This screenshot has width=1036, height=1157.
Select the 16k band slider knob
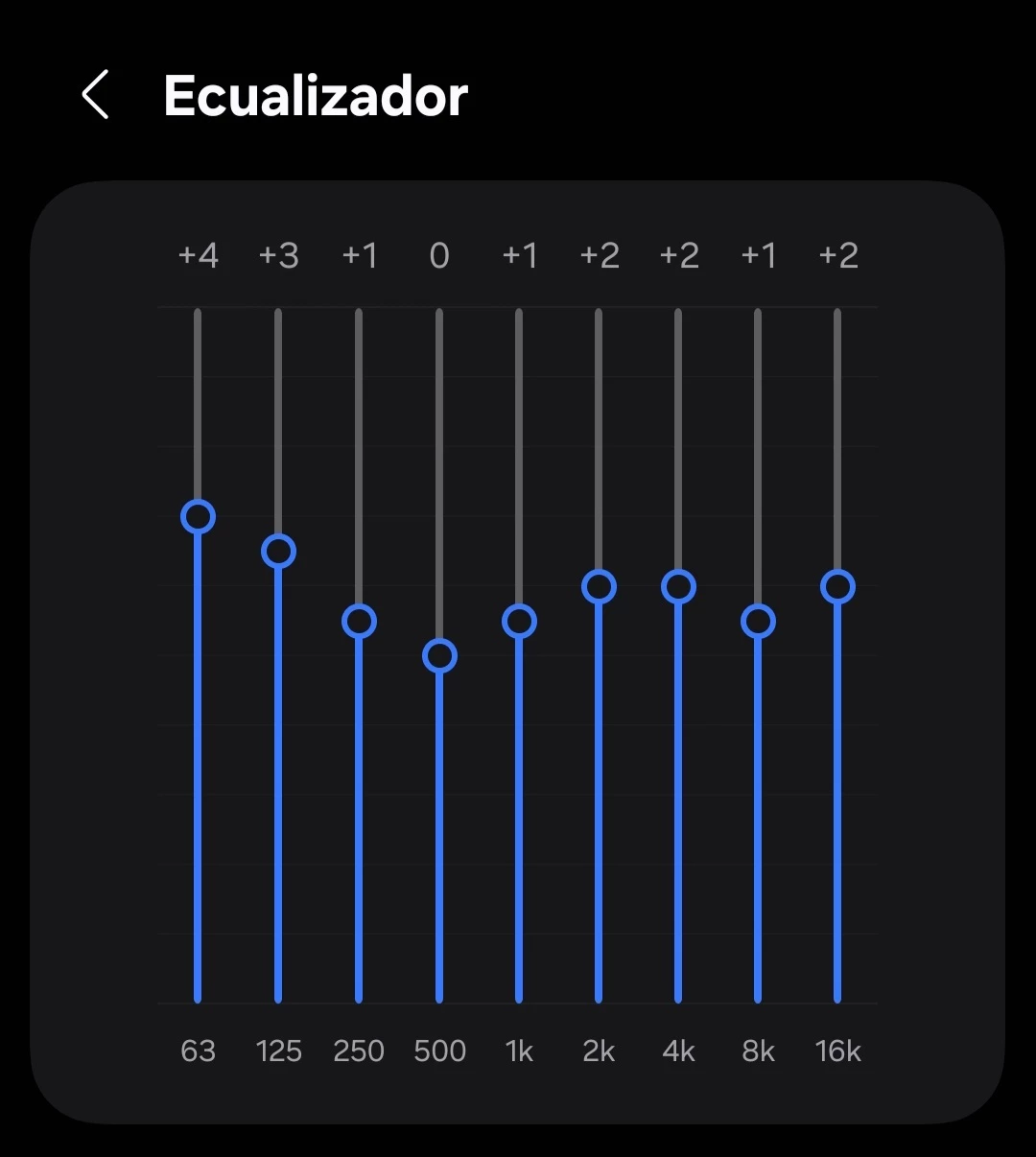[837, 586]
